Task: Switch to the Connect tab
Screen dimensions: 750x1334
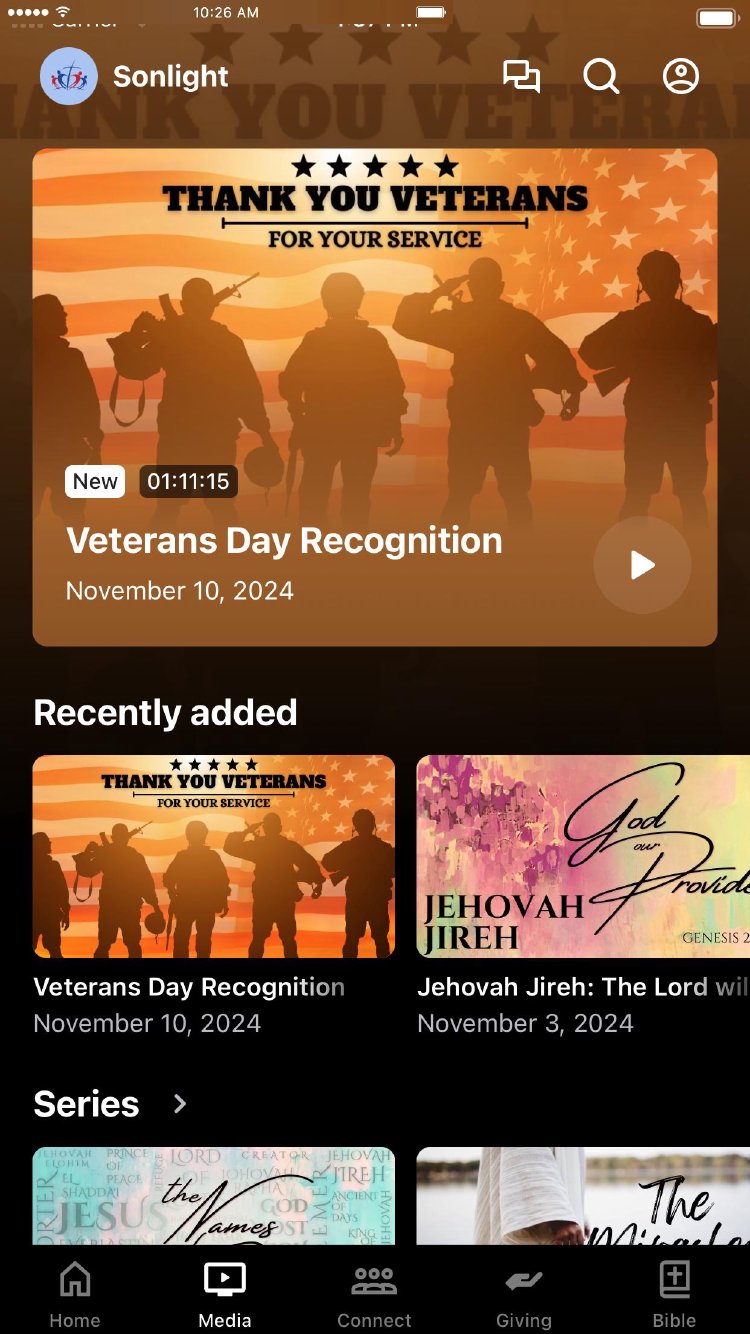Action: pos(374,1294)
